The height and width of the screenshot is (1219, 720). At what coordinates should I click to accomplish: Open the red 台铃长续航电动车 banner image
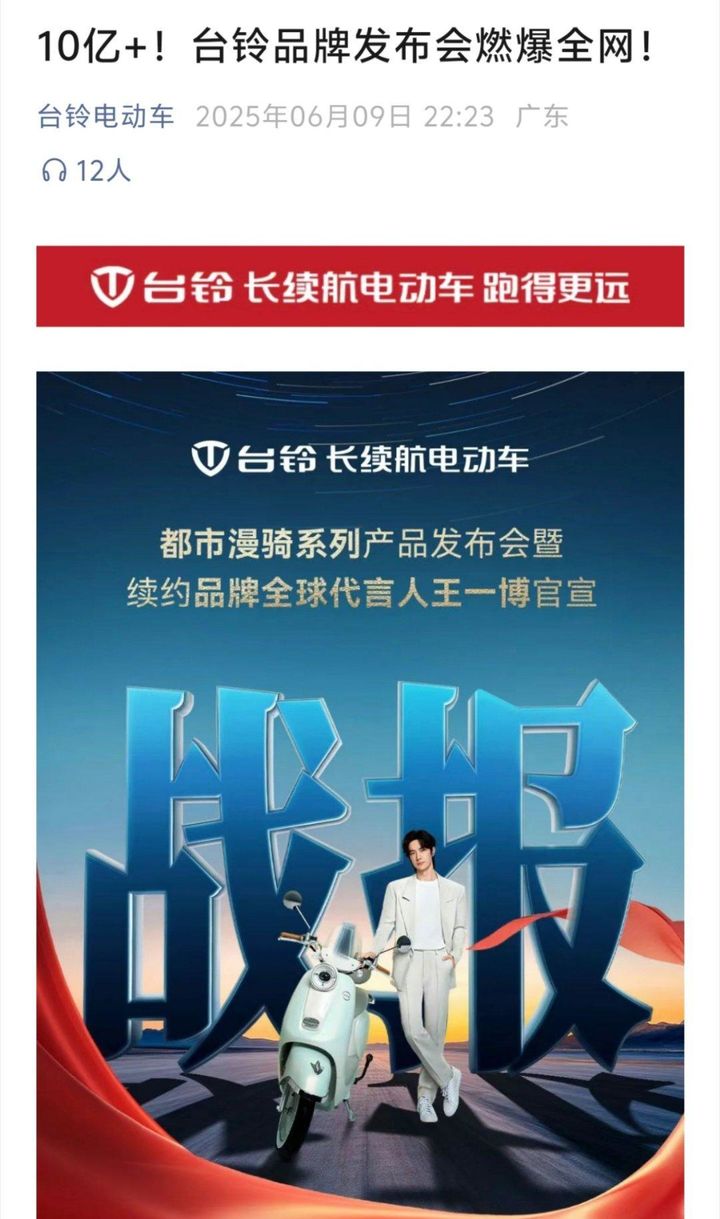(360, 287)
